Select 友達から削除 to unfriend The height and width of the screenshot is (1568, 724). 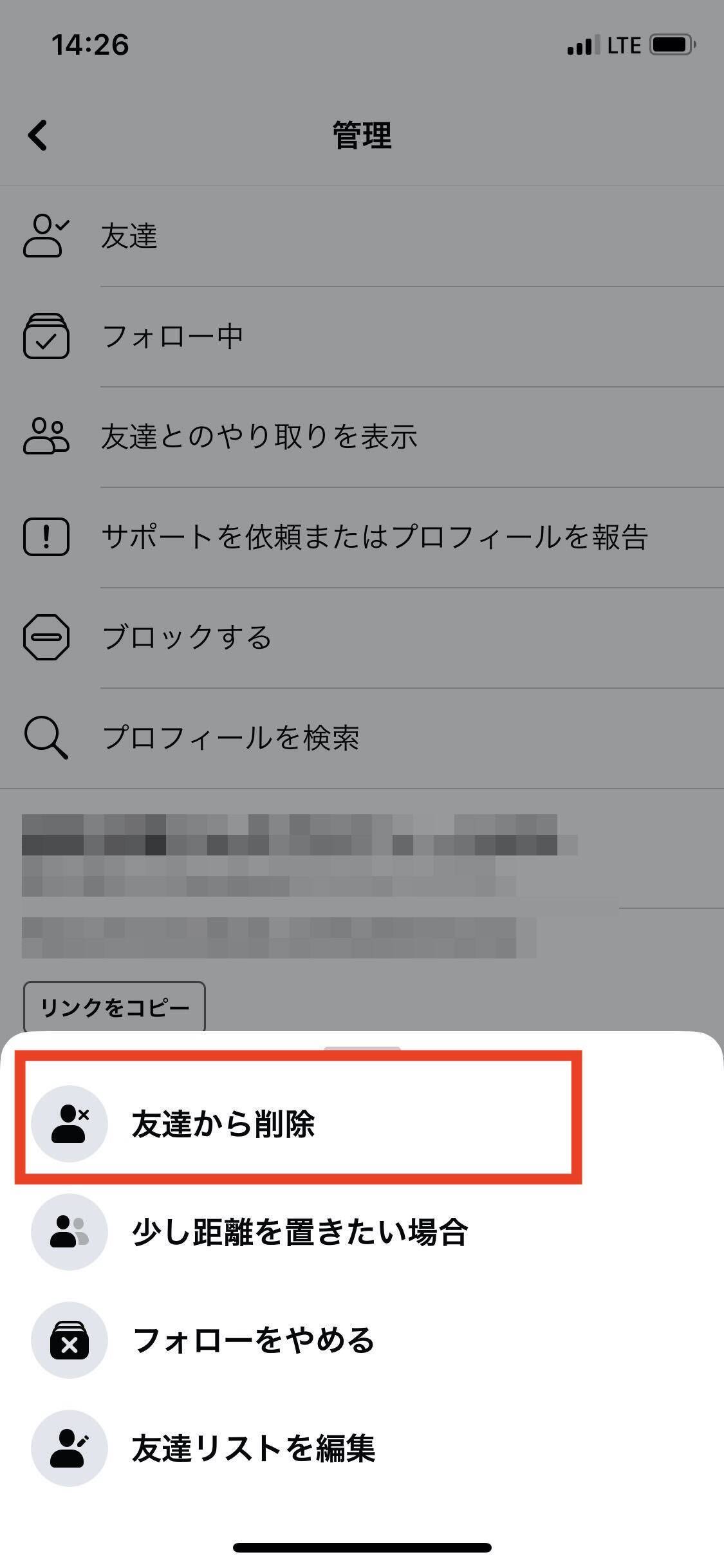click(223, 1125)
